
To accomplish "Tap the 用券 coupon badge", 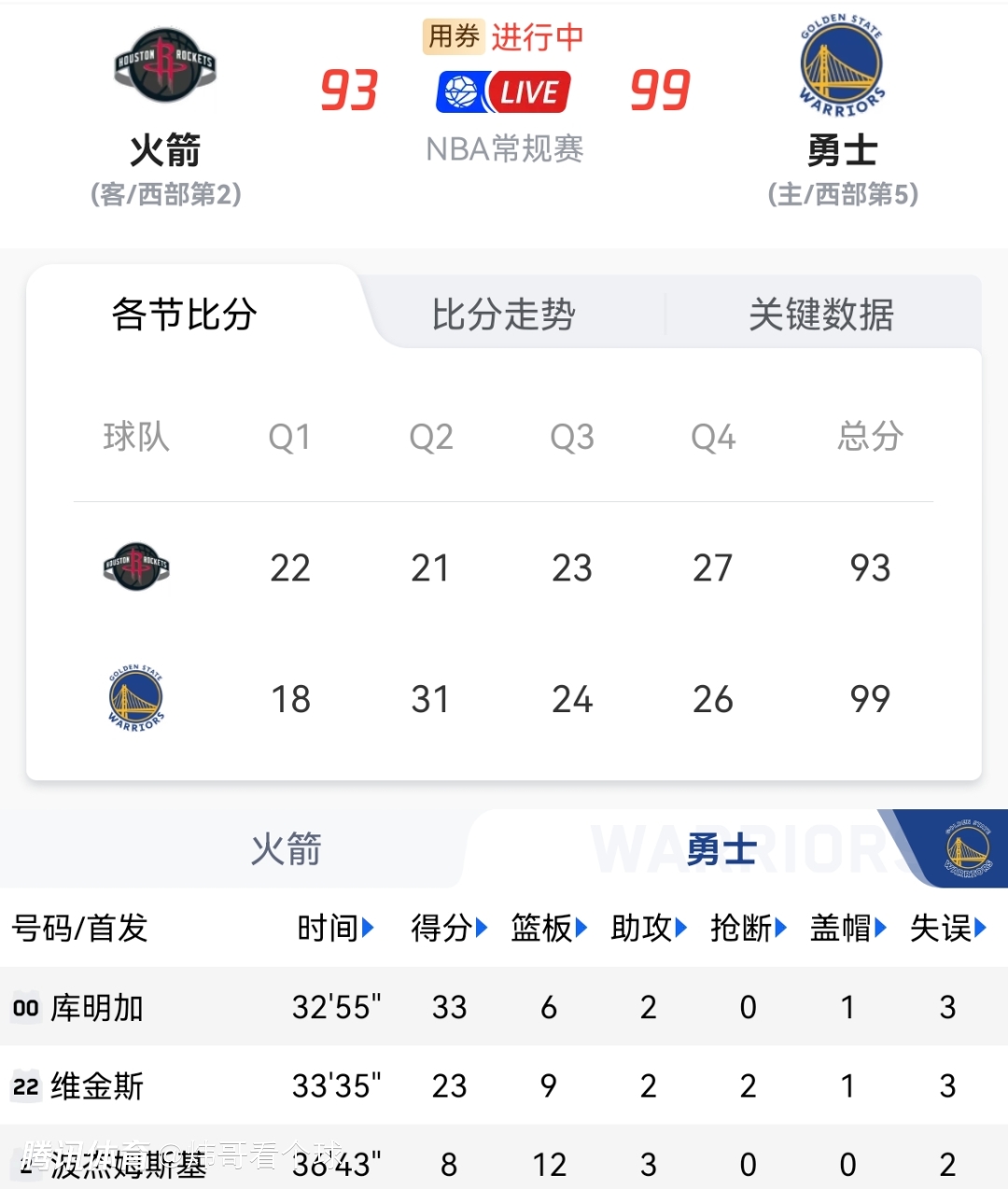I will (453, 36).
